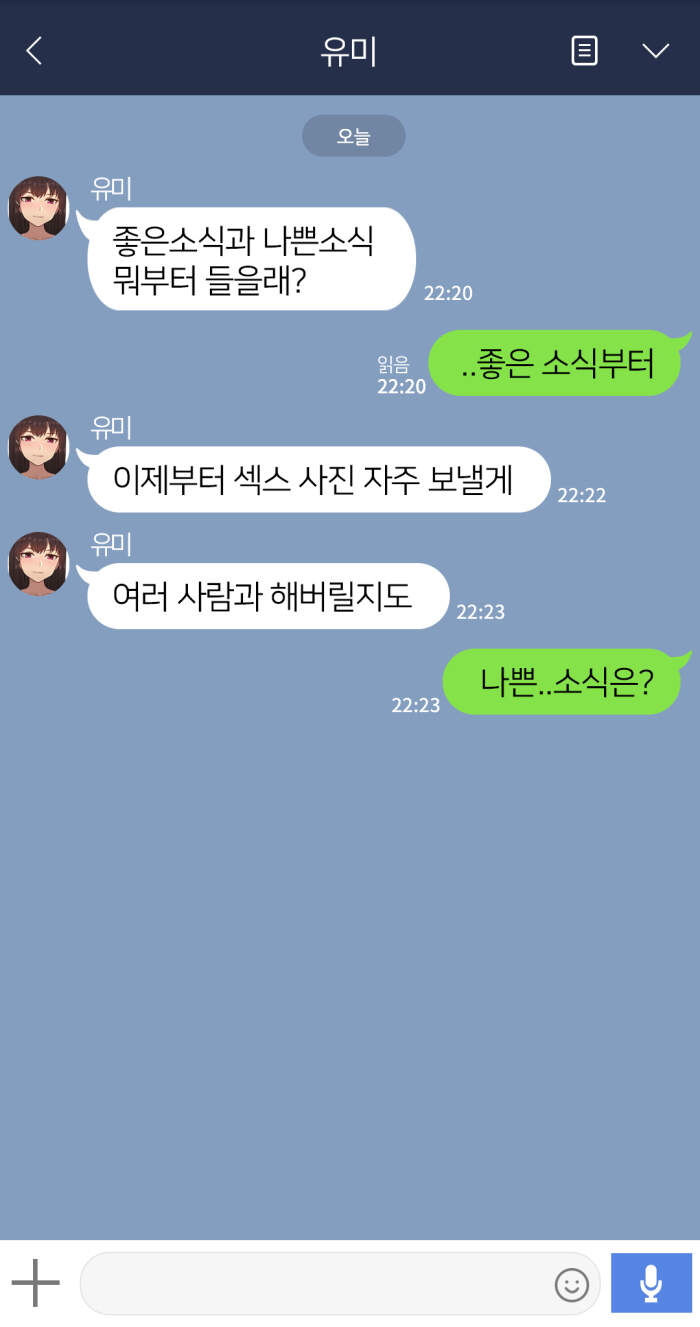Expand the chat options chevron
700x1327 pixels.
pyautogui.click(x=655, y=51)
